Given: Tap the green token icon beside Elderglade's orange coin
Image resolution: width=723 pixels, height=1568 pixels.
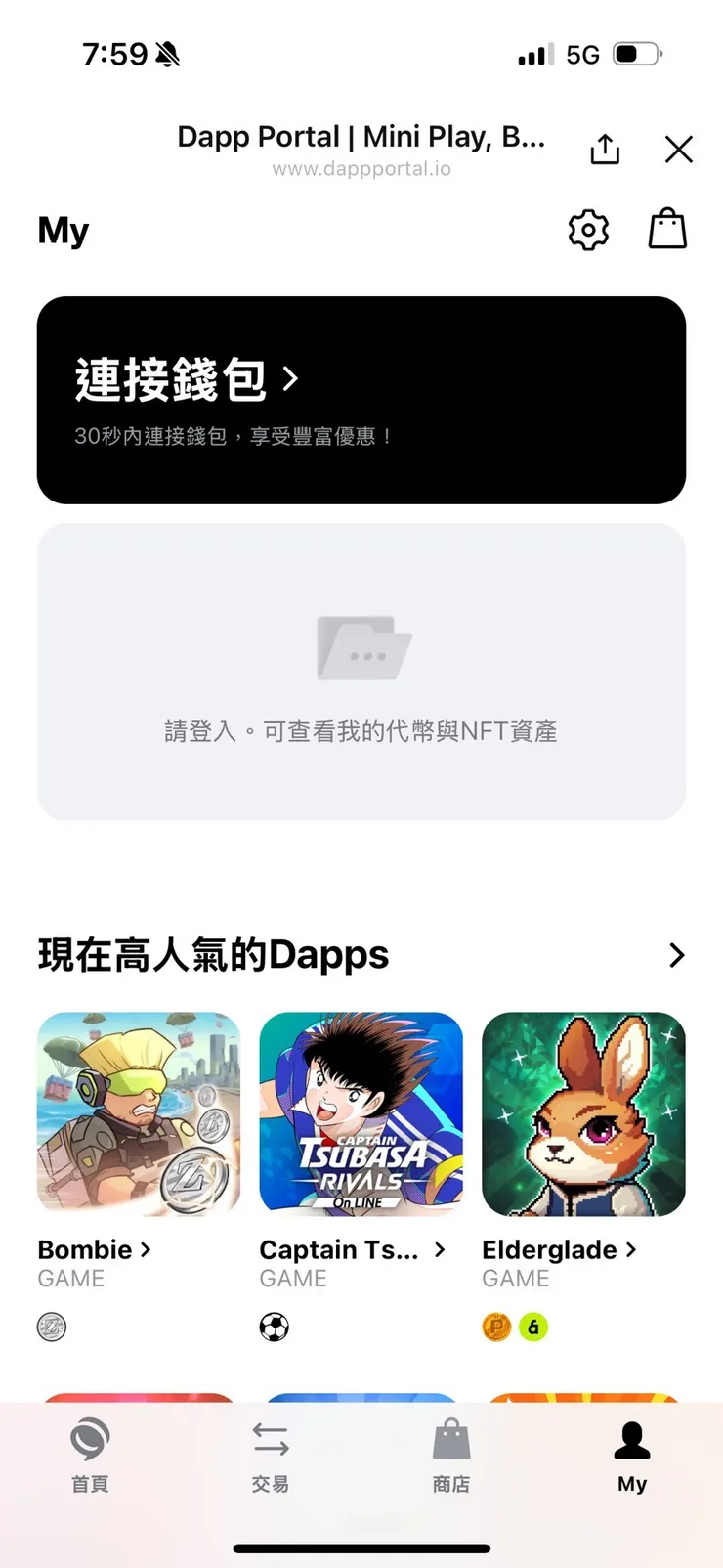Looking at the screenshot, I should pos(533,1327).
